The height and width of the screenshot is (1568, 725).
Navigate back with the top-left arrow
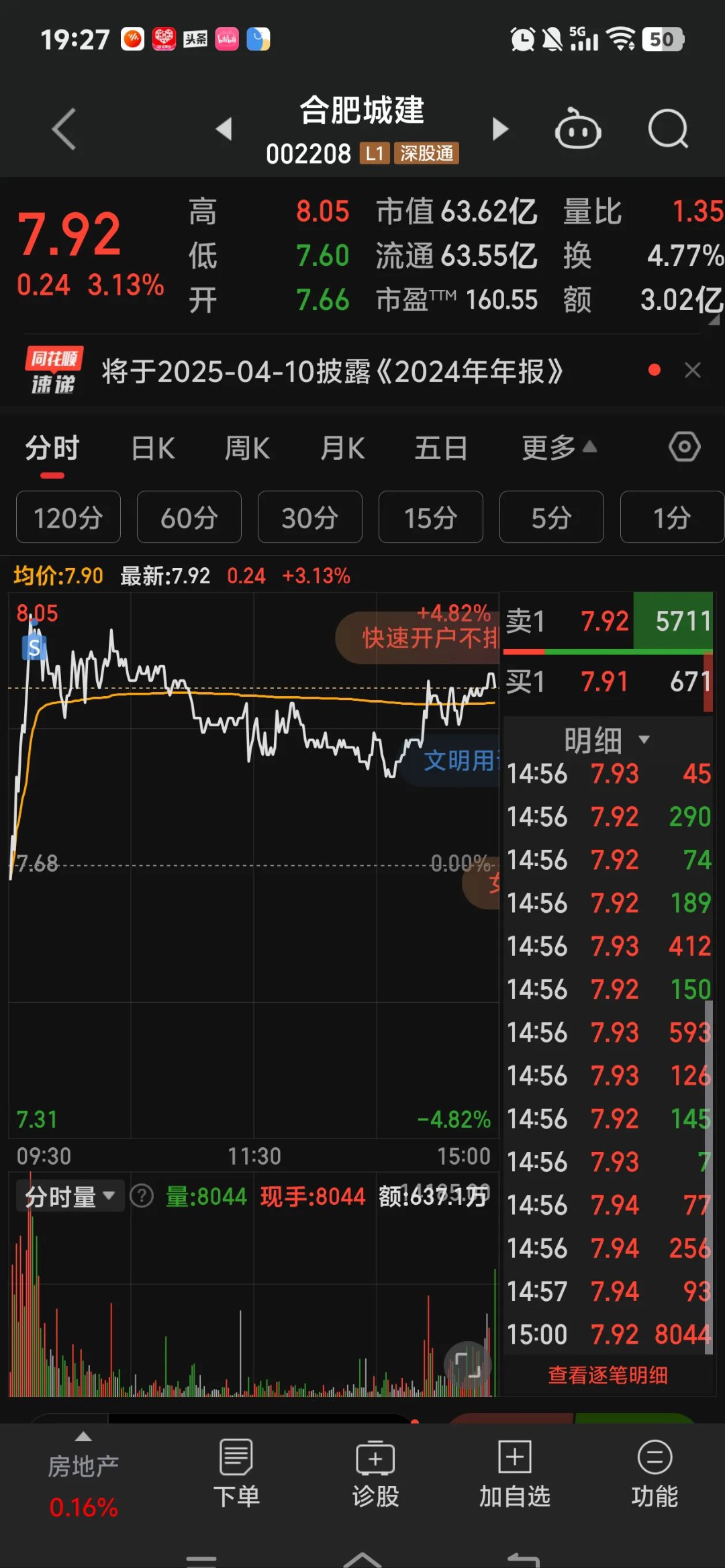pos(62,128)
